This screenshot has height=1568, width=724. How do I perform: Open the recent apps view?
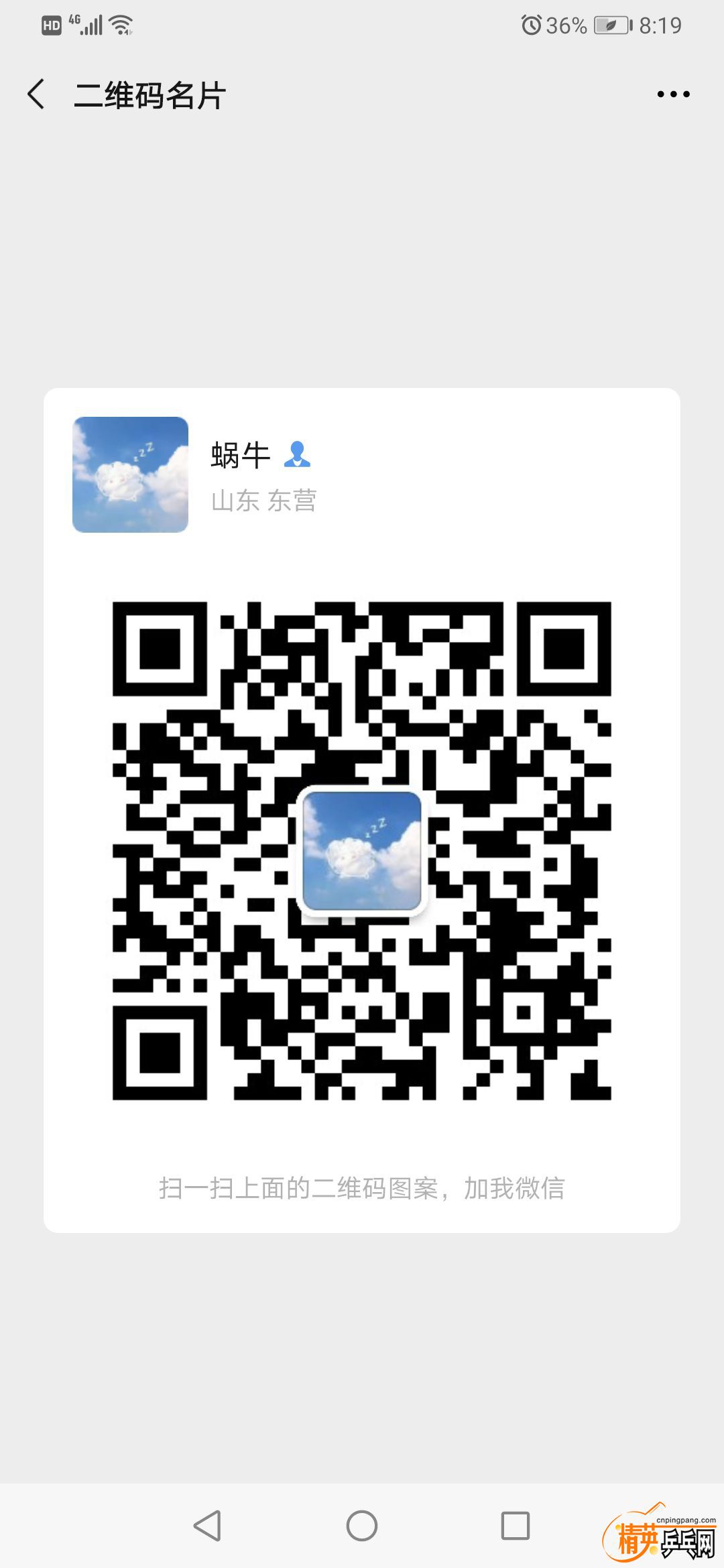(x=516, y=1526)
